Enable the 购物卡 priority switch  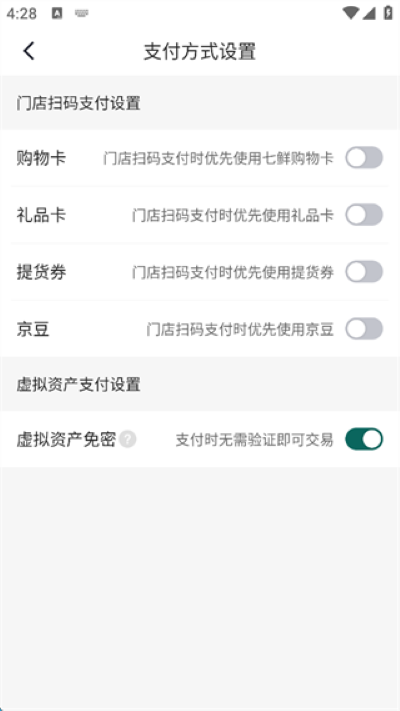click(364, 158)
